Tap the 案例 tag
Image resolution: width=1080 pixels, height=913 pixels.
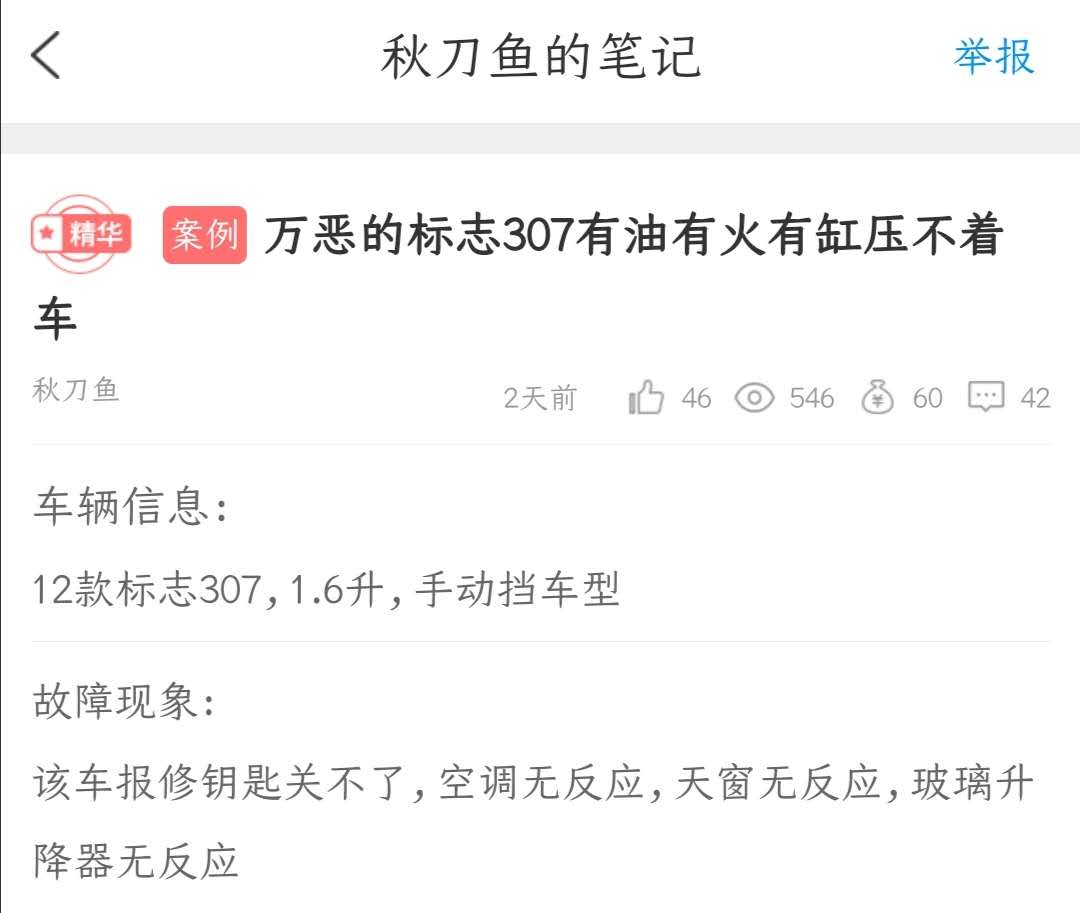point(204,236)
